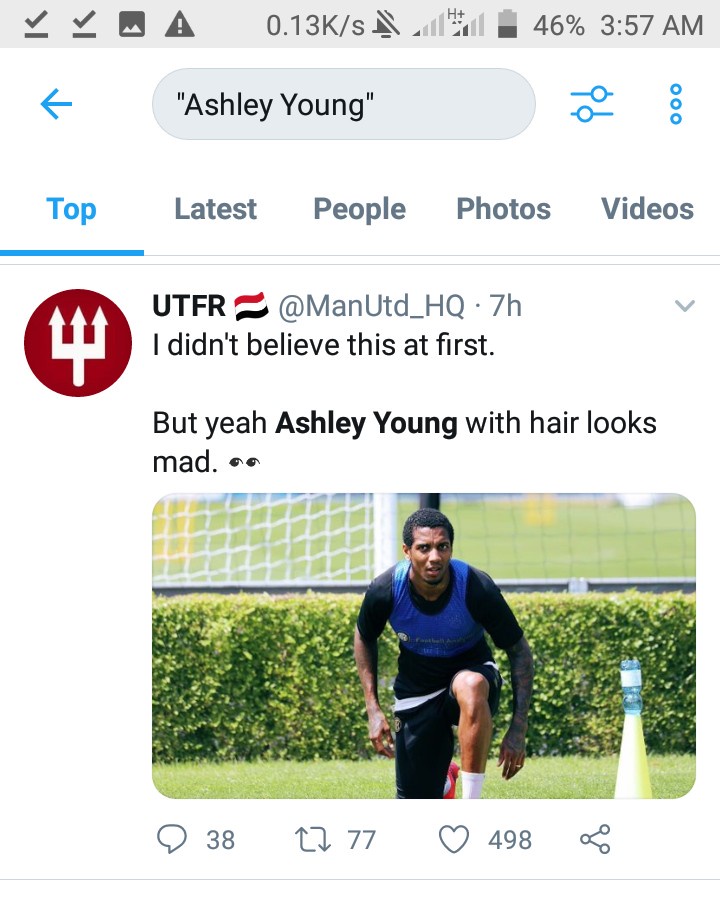720x898 pixels.
Task: Switch to the Videos tab
Action: point(647,209)
